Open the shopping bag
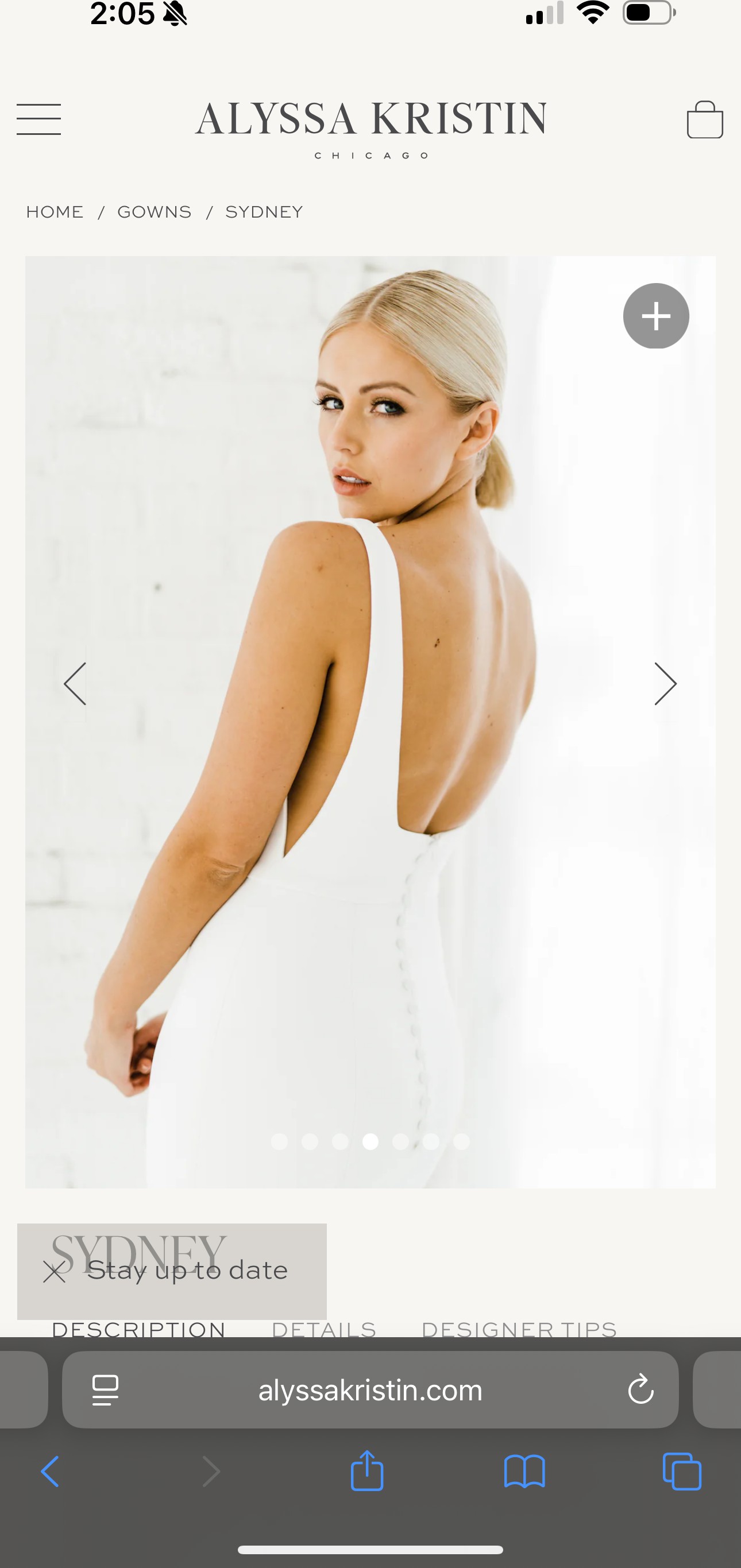This screenshot has width=741, height=1568. coord(704,119)
